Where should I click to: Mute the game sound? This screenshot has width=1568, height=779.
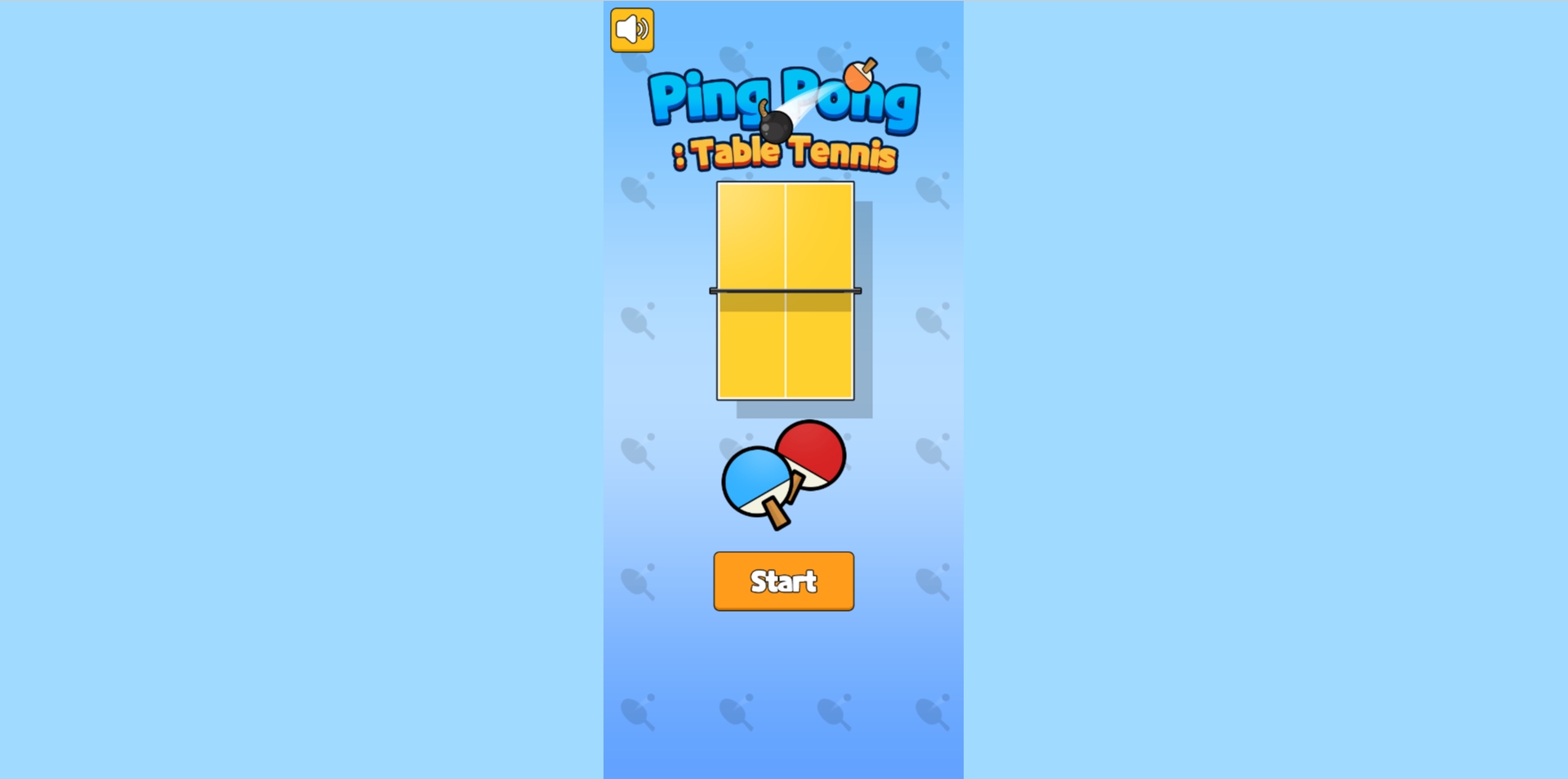(x=632, y=30)
